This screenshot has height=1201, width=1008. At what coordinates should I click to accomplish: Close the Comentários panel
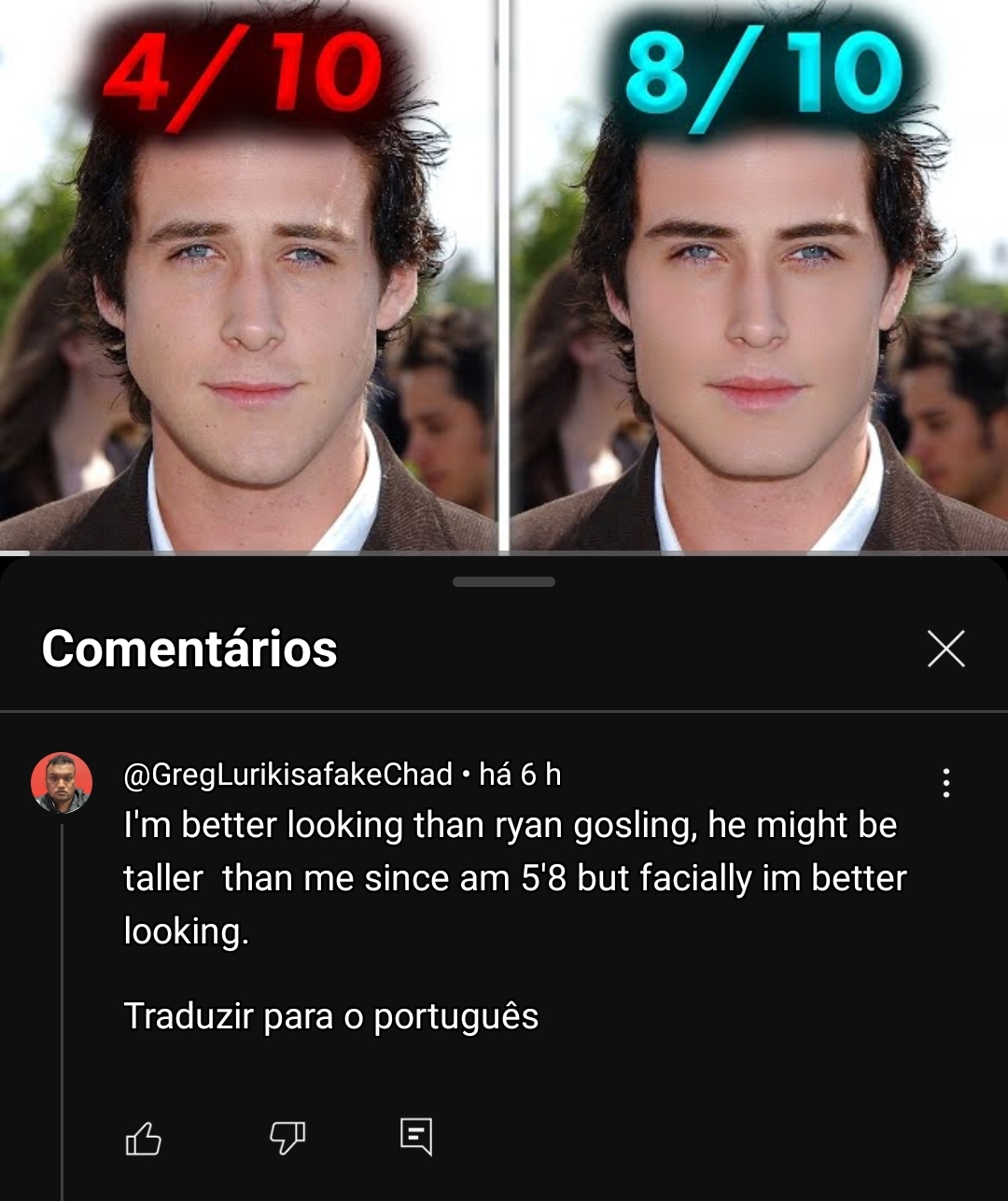(945, 649)
